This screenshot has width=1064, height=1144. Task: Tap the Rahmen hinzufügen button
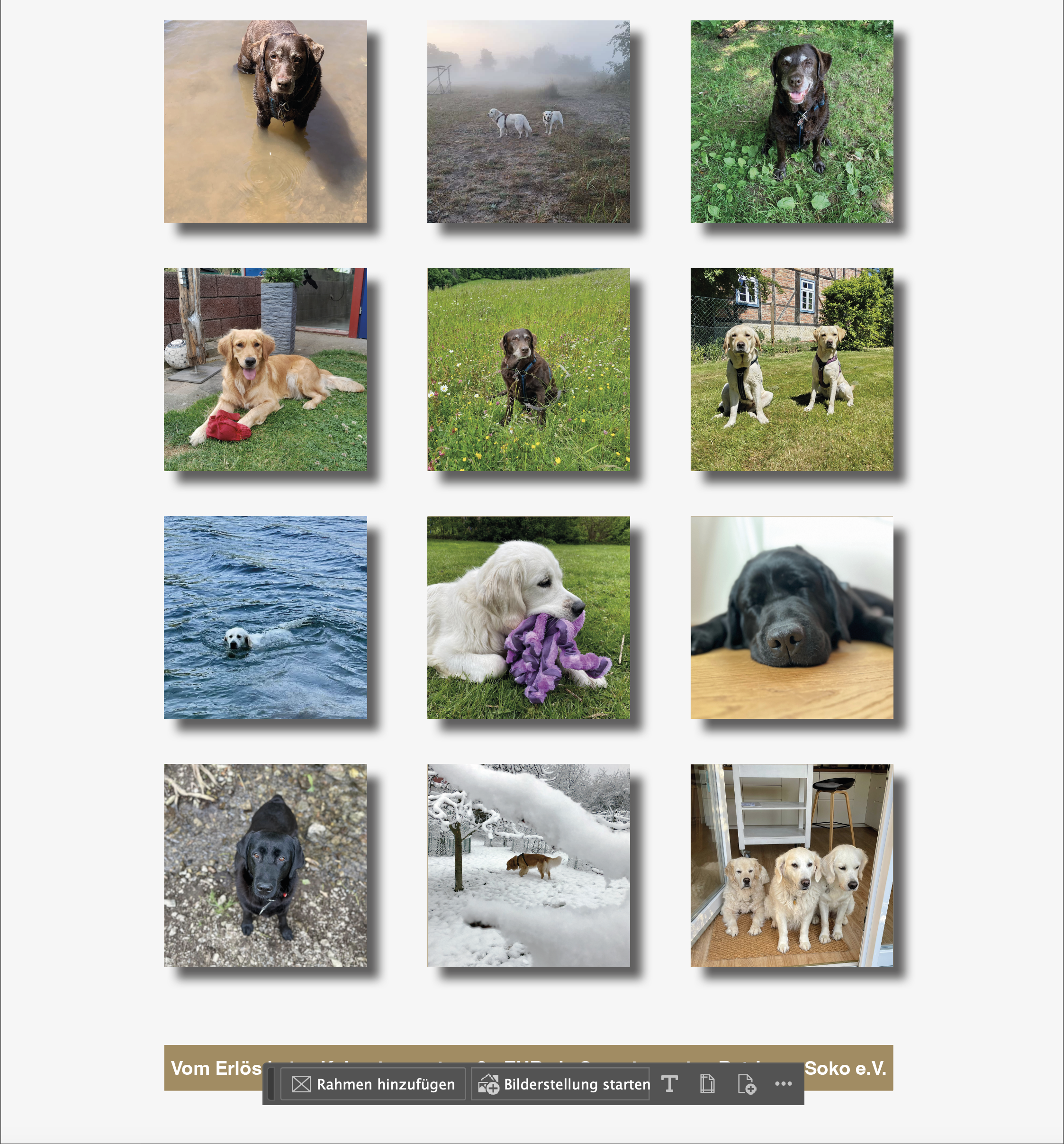tap(373, 1084)
